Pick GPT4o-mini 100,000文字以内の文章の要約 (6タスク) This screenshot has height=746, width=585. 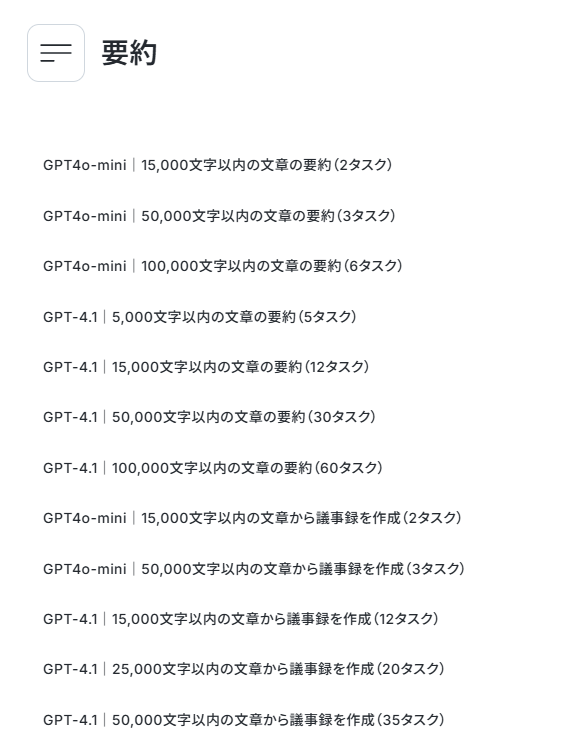click(223, 266)
